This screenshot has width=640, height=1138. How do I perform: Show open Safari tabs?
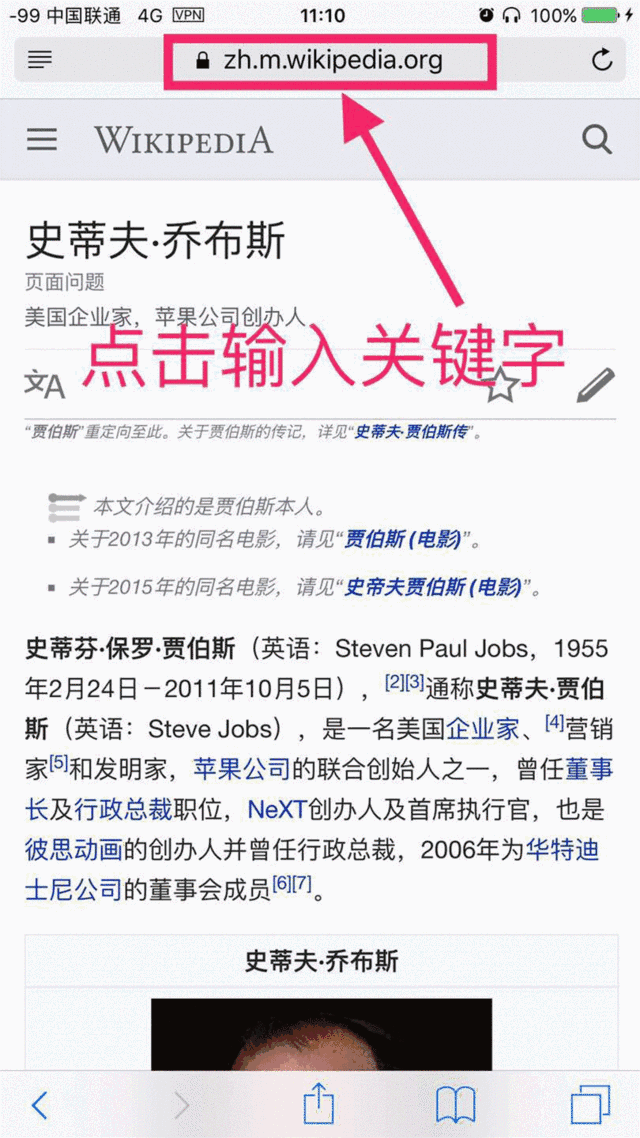[x=590, y=1104]
